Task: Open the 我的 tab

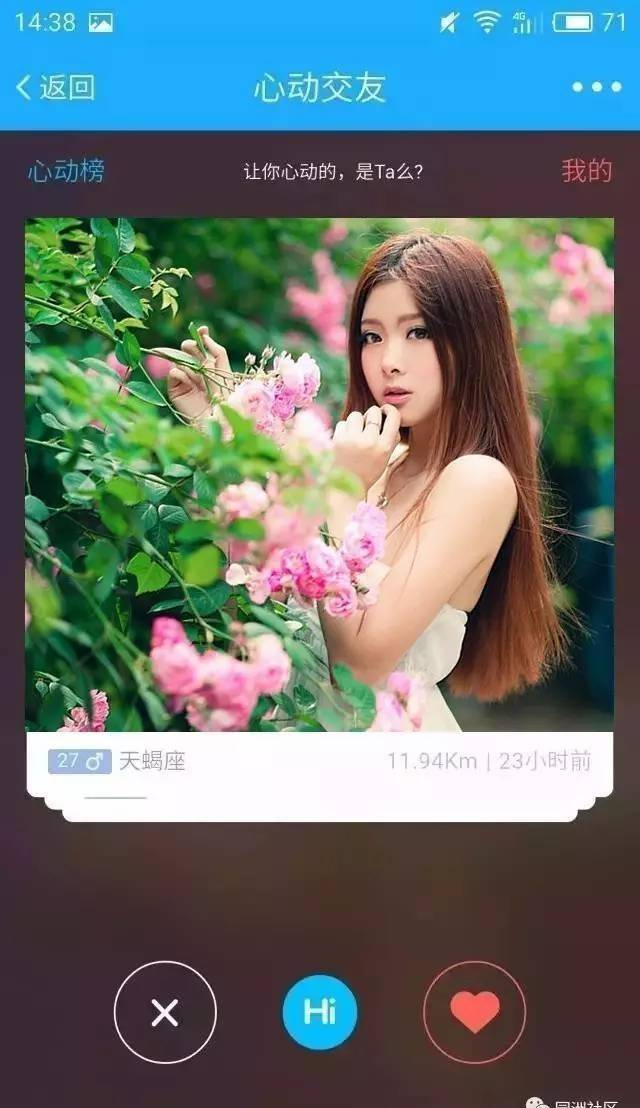Action: [x=586, y=171]
